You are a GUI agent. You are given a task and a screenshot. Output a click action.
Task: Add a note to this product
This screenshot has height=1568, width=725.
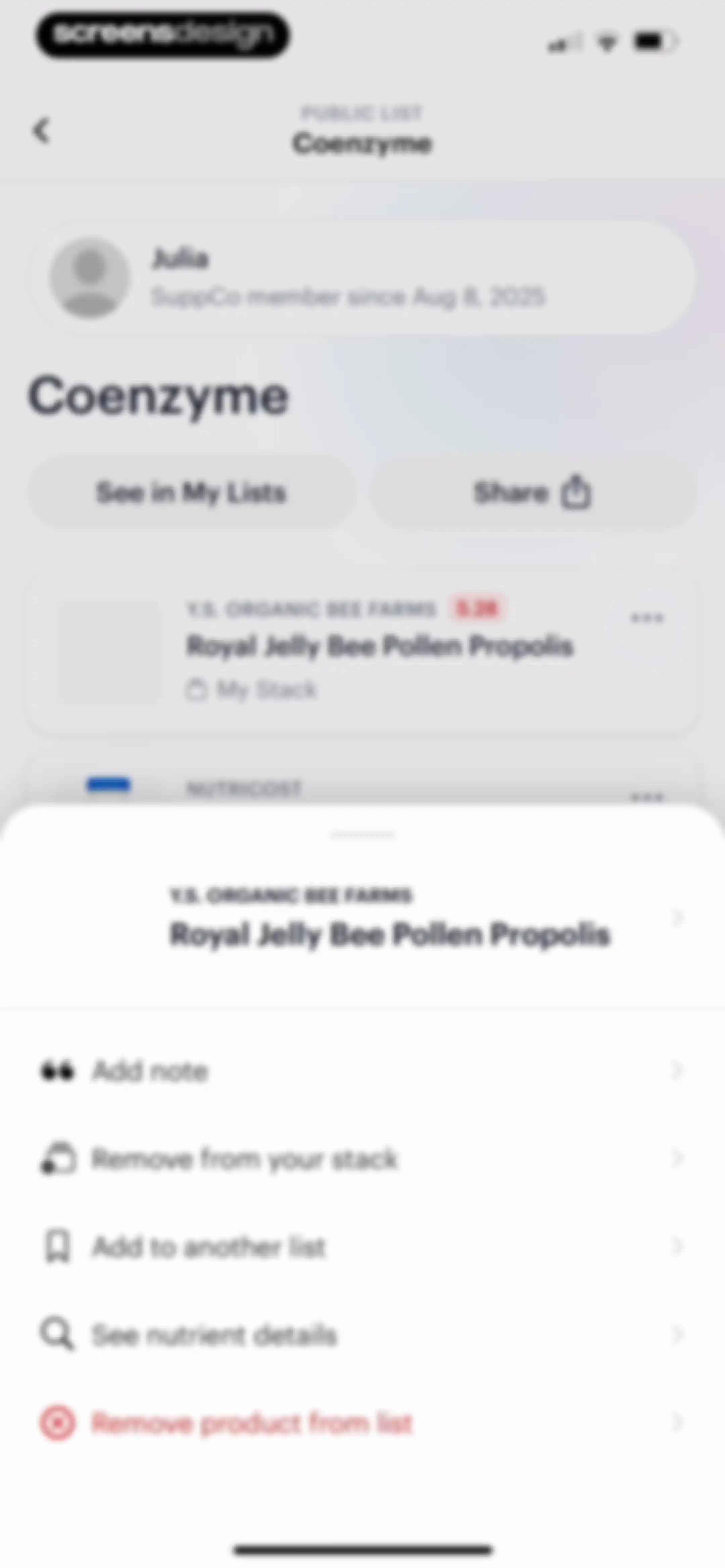pos(362,1071)
